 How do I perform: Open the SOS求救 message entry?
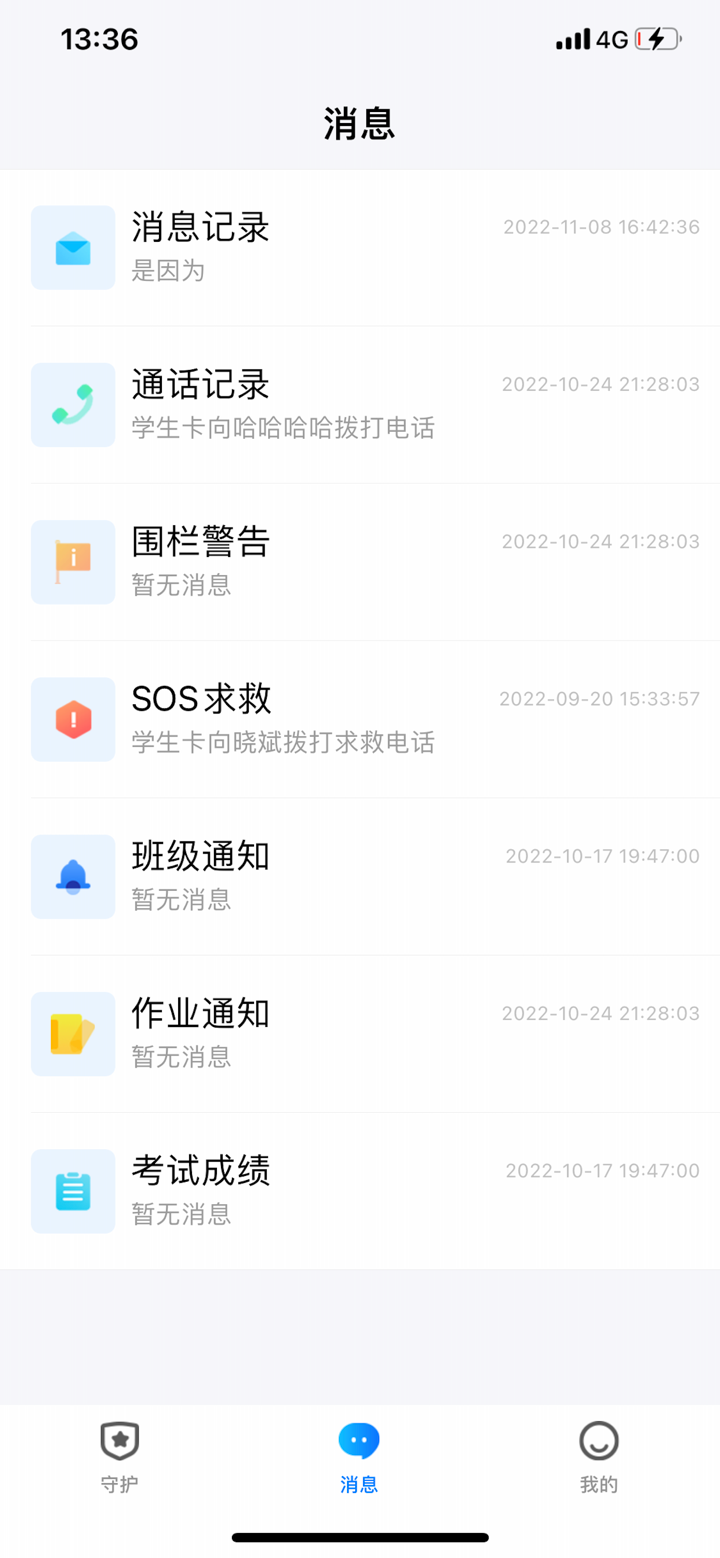[360, 718]
